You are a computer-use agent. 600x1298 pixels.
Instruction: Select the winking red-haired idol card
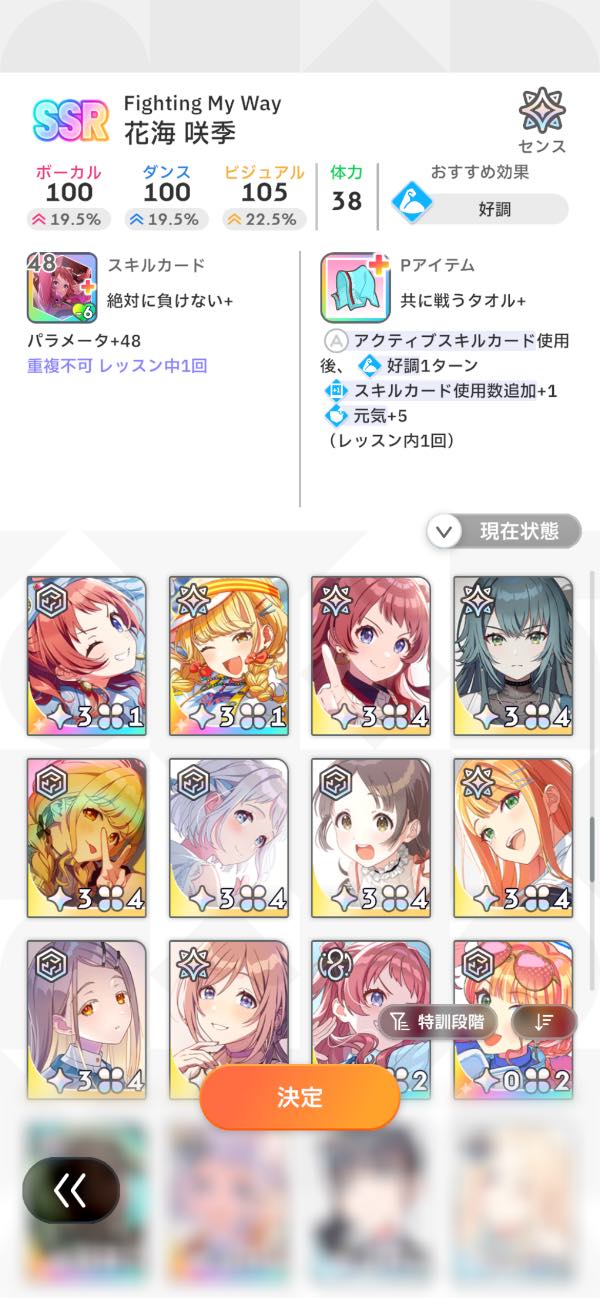[87, 655]
